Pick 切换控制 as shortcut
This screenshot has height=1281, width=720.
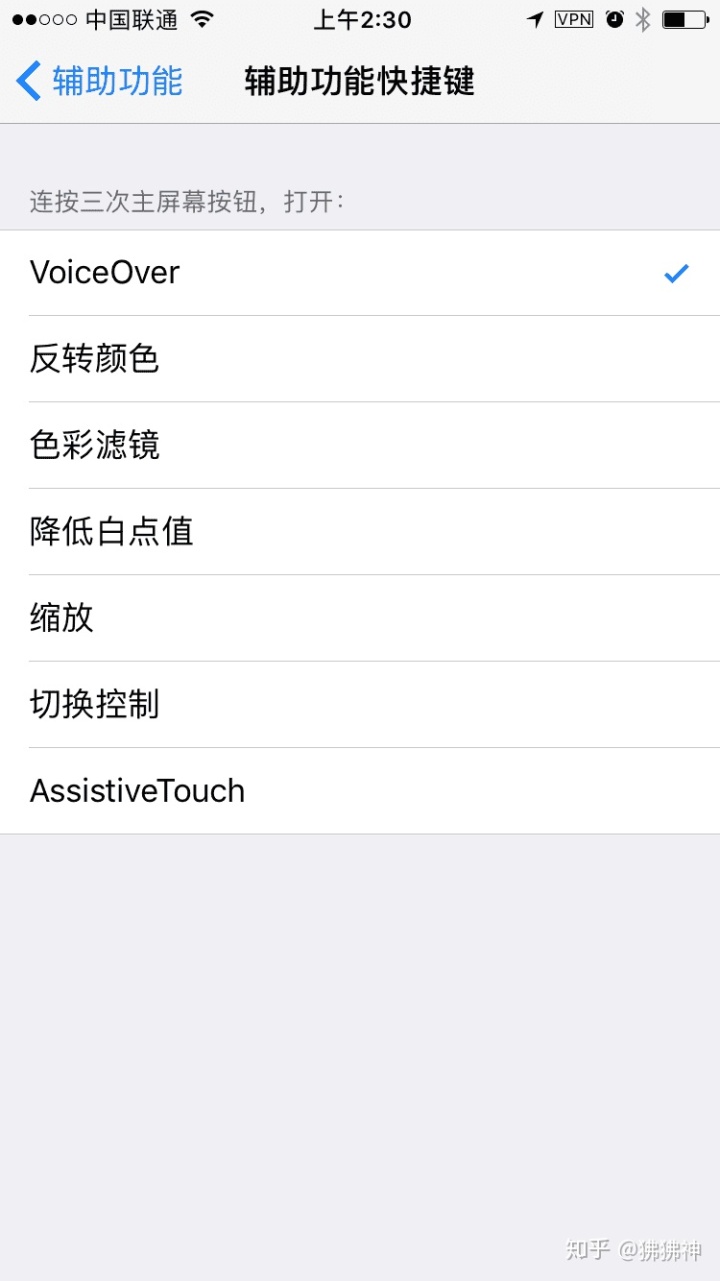click(x=360, y=704)
